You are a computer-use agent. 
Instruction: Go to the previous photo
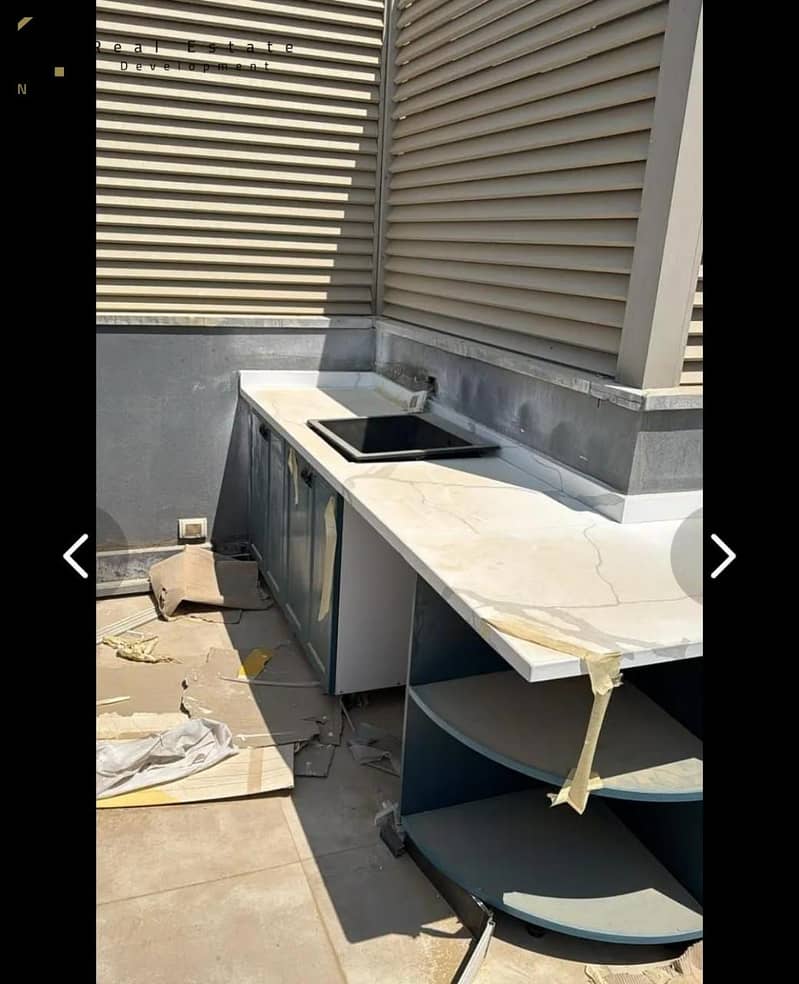[x=76, y=556]
